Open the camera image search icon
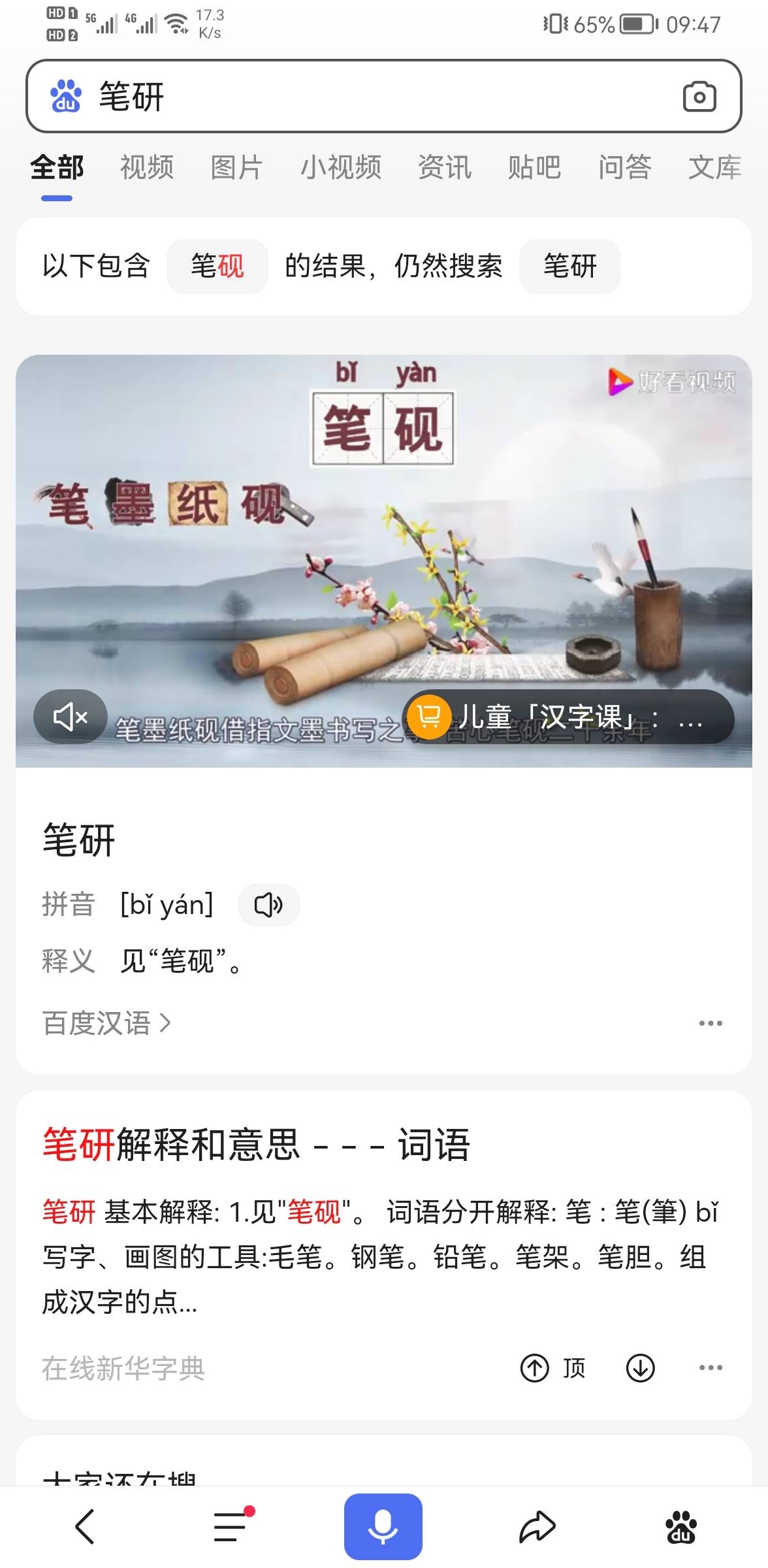The width and height of the screenshot is (768, 1568). pos(699,97)
